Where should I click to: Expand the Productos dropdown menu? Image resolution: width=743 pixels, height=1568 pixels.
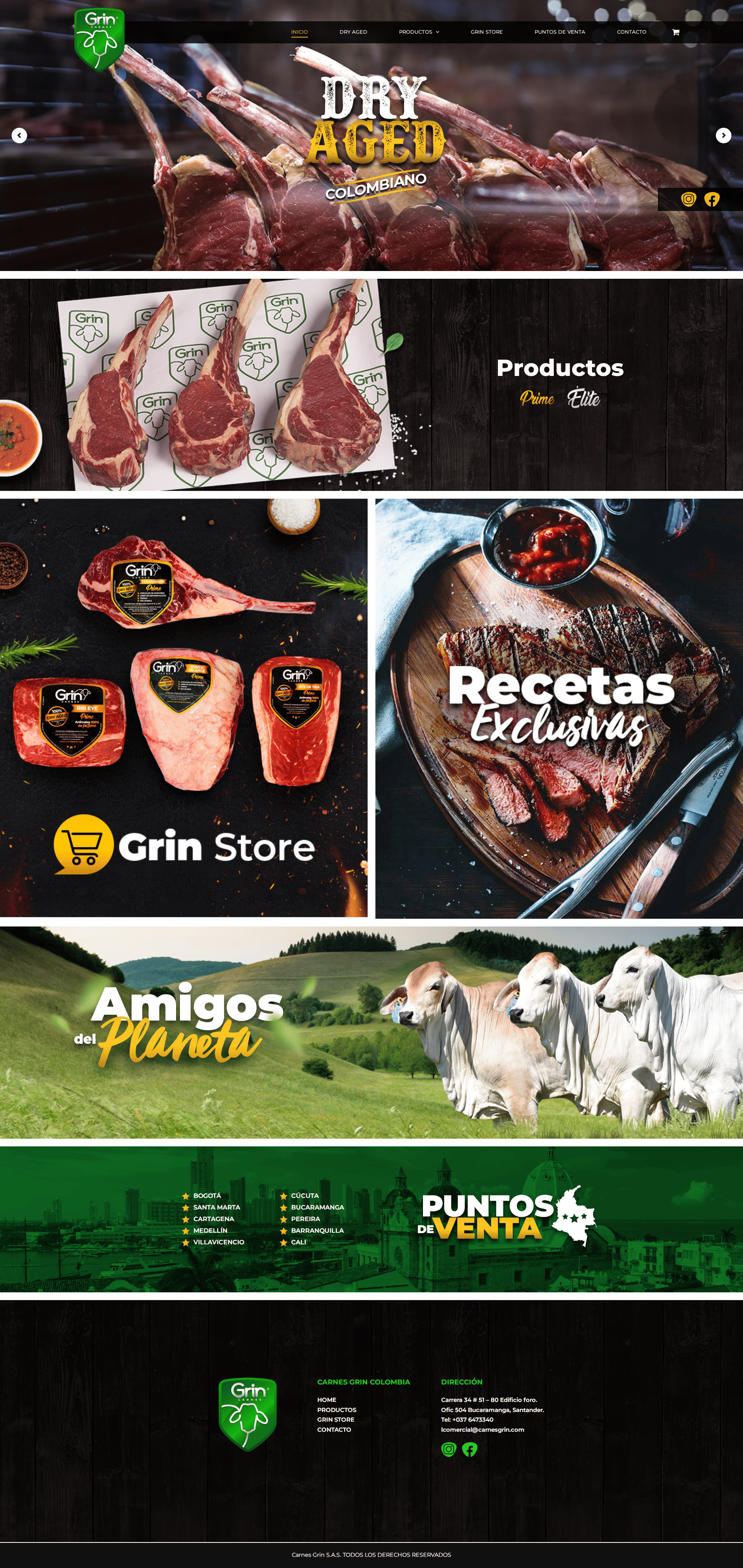coord(419,32)
